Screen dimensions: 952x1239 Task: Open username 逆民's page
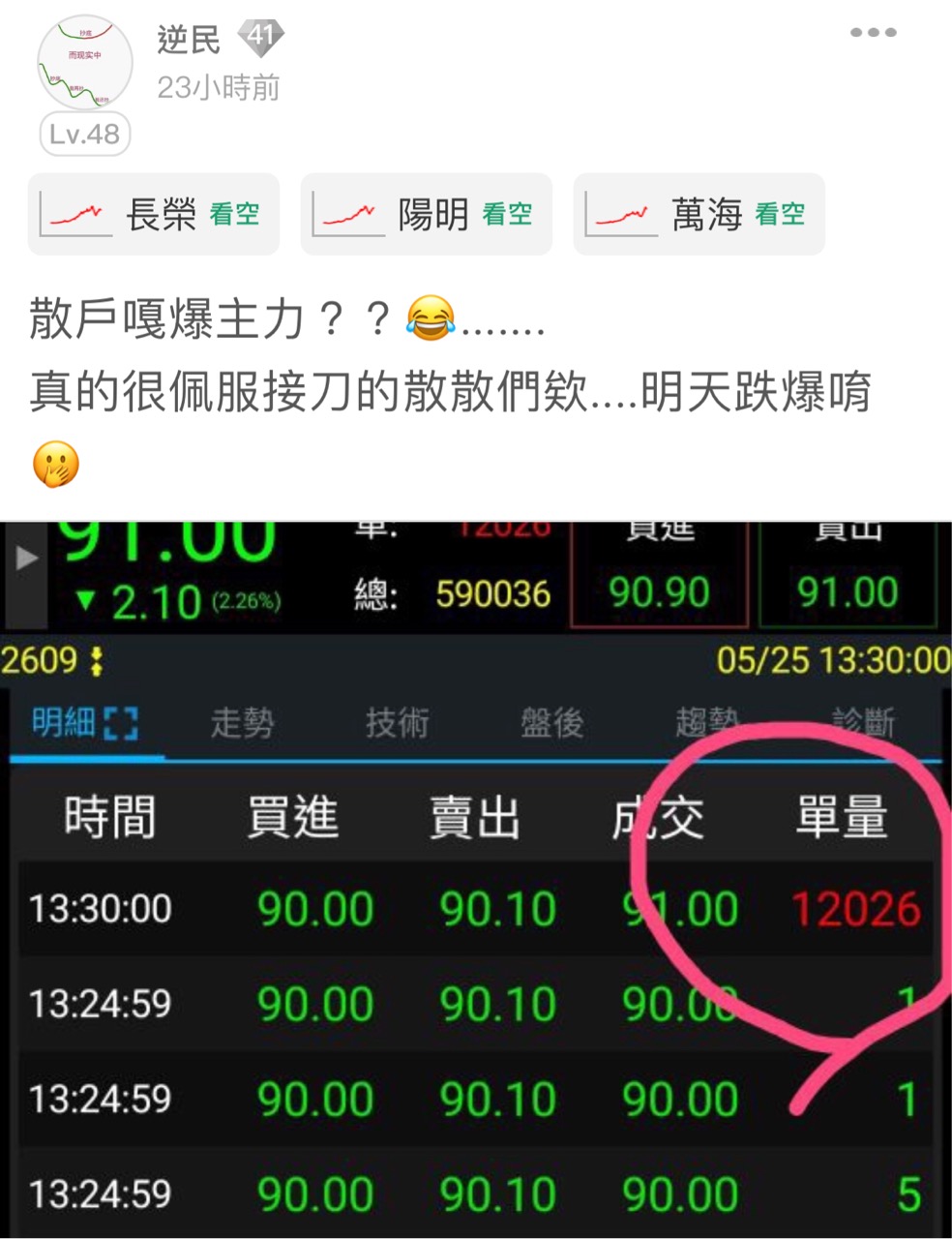pos(189,40)
